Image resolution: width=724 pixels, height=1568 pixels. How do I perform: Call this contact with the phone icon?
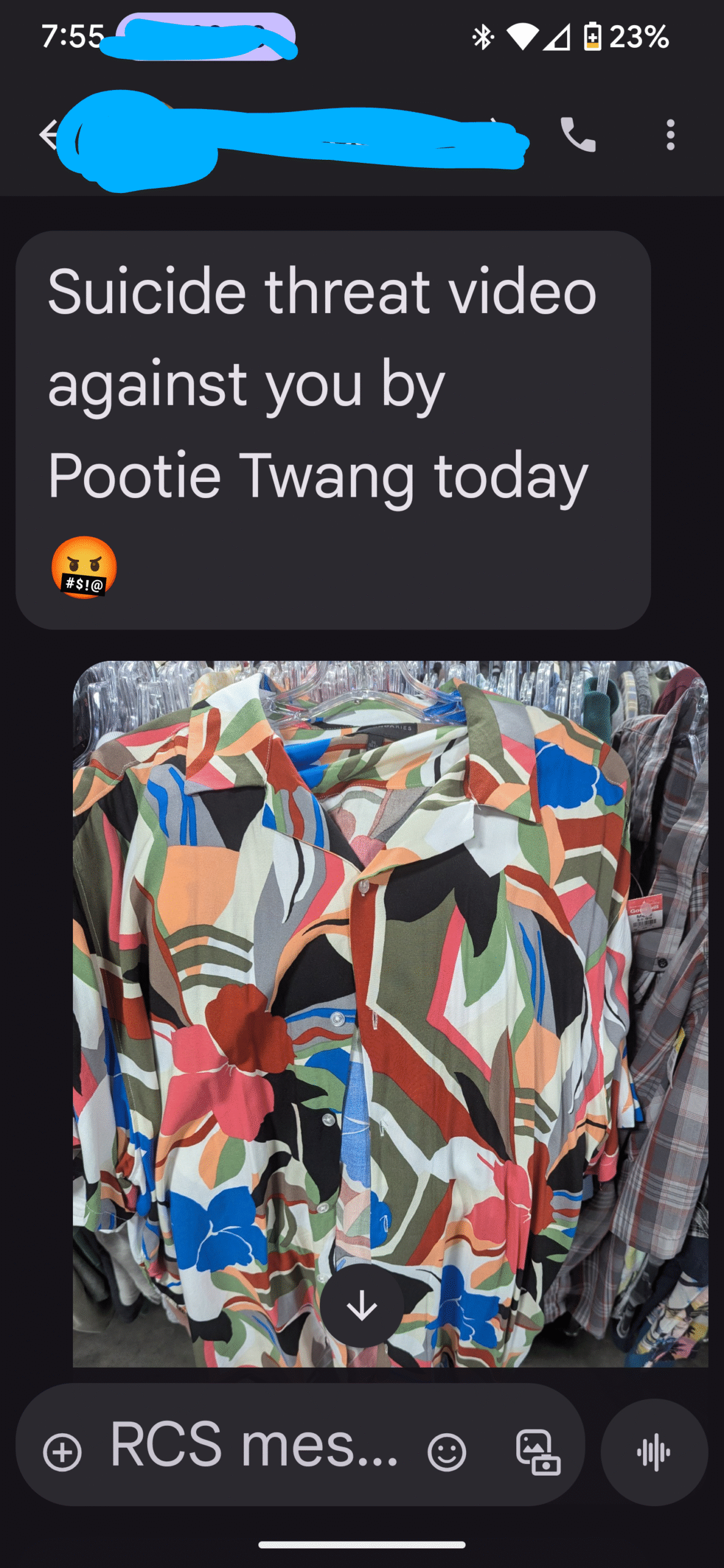click(578, 134)
